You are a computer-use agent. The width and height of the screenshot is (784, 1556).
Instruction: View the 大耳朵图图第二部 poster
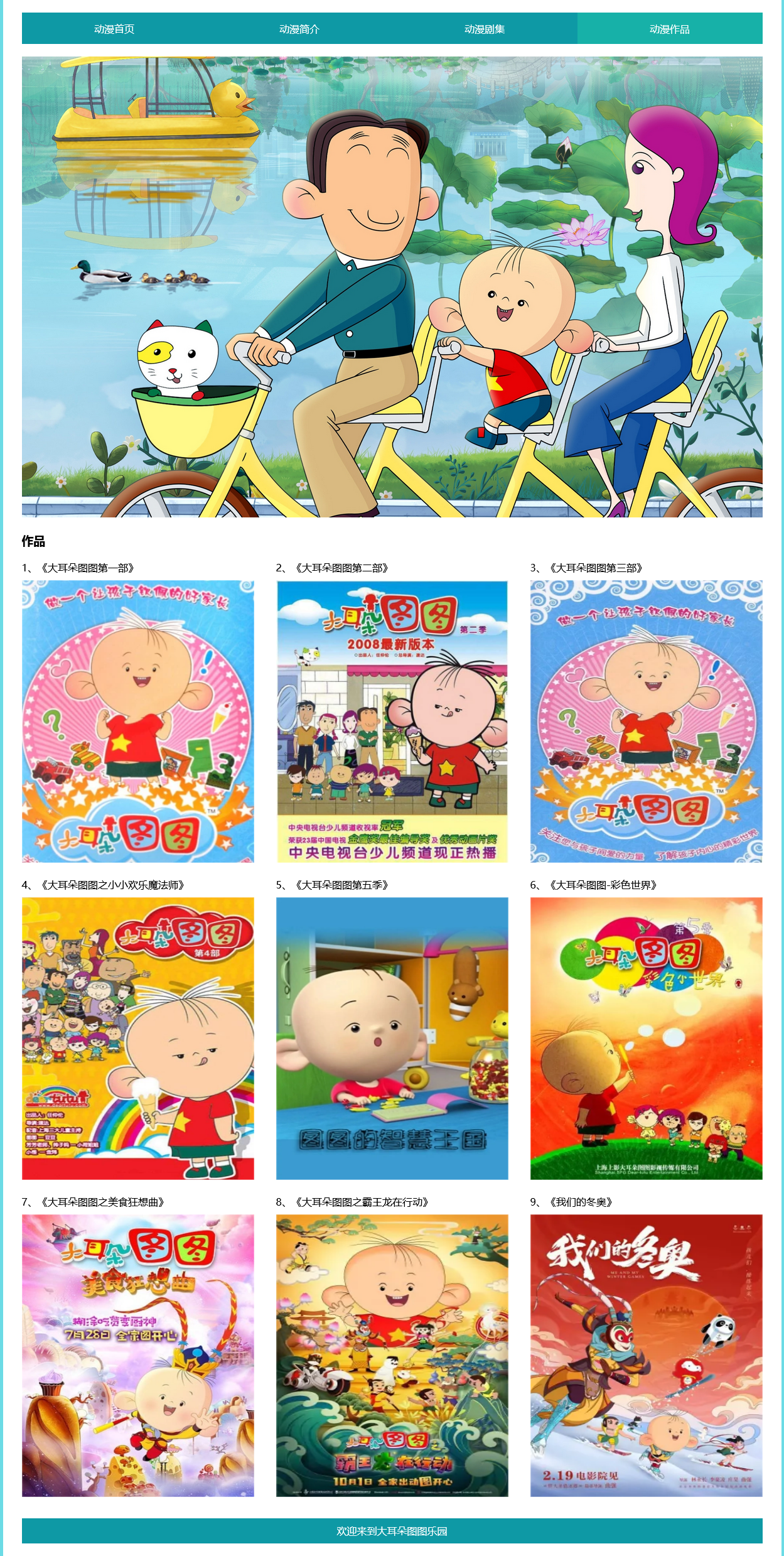392,721
